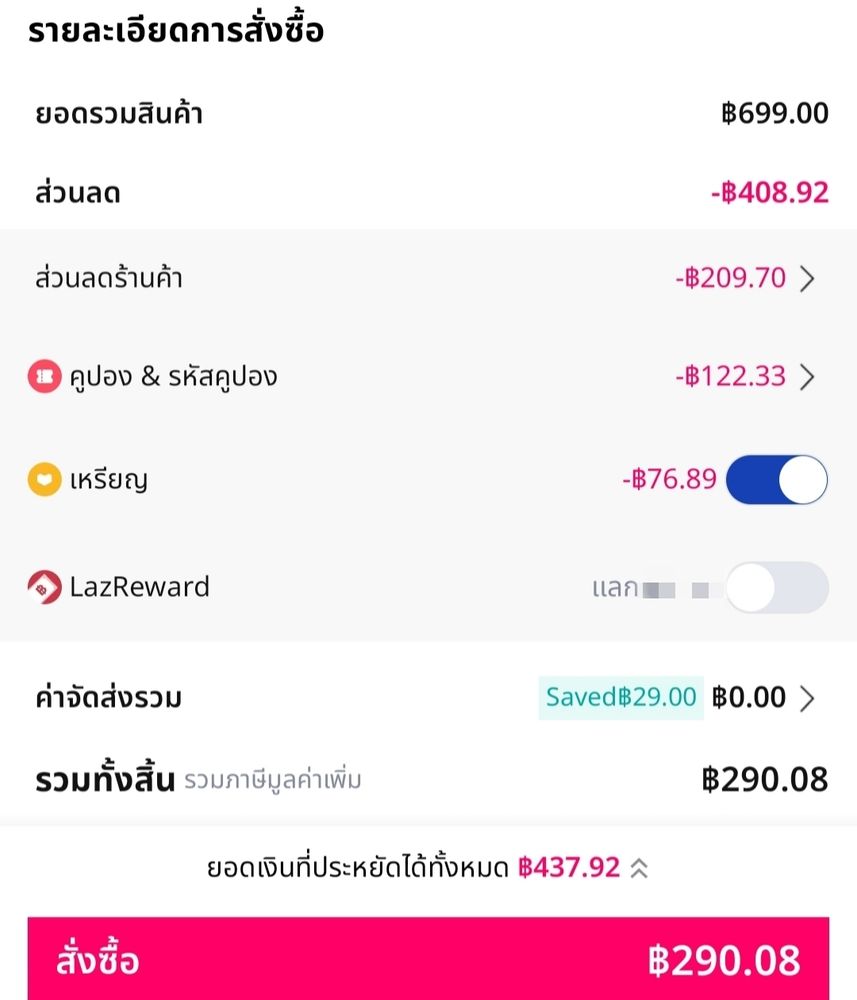The image size is (857, 1000).
Task: Open คูปอง & รหัสคูปอง row
Action: click(806, 377)
